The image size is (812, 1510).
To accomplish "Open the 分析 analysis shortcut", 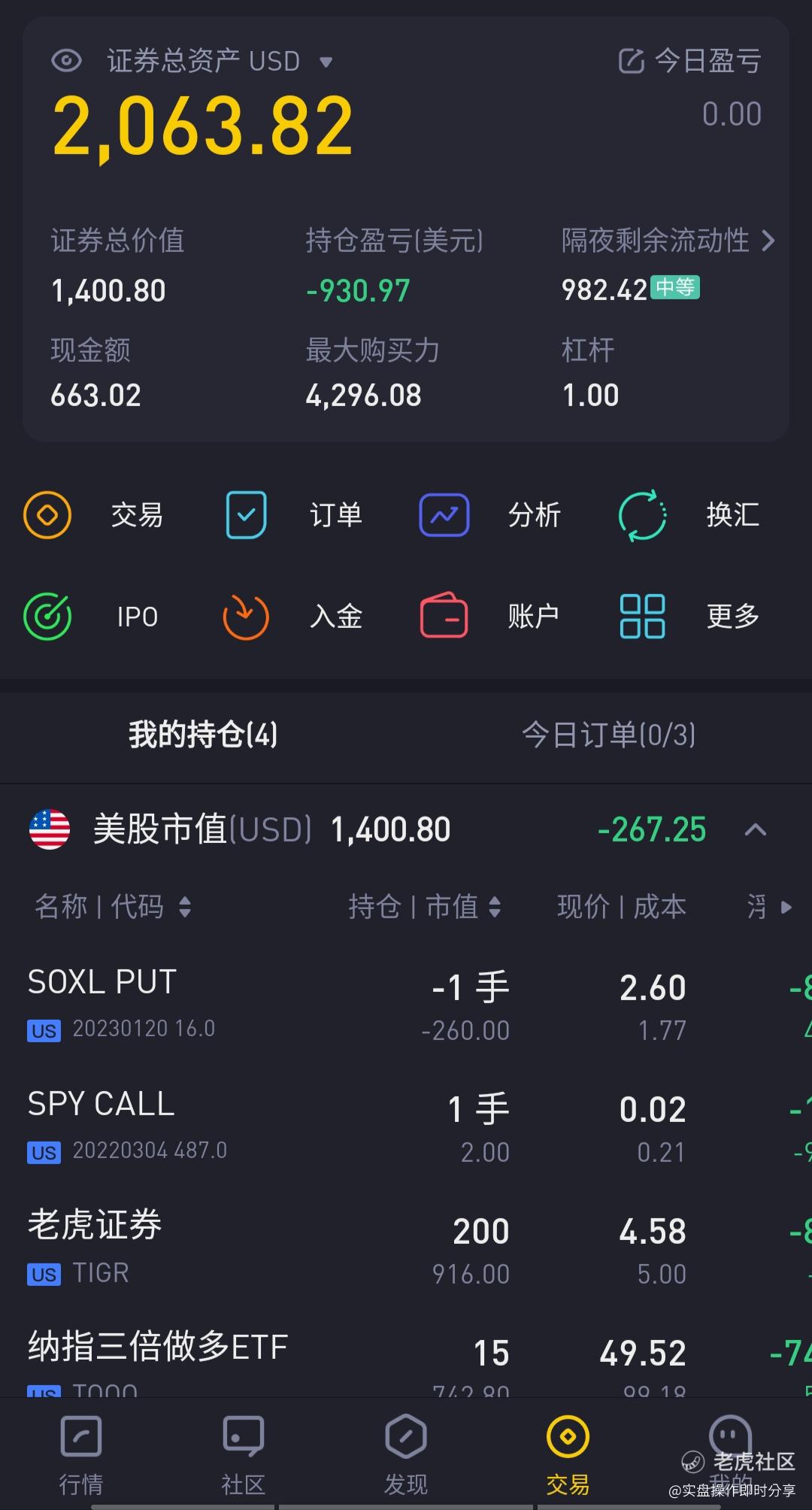I will [489, 515].
